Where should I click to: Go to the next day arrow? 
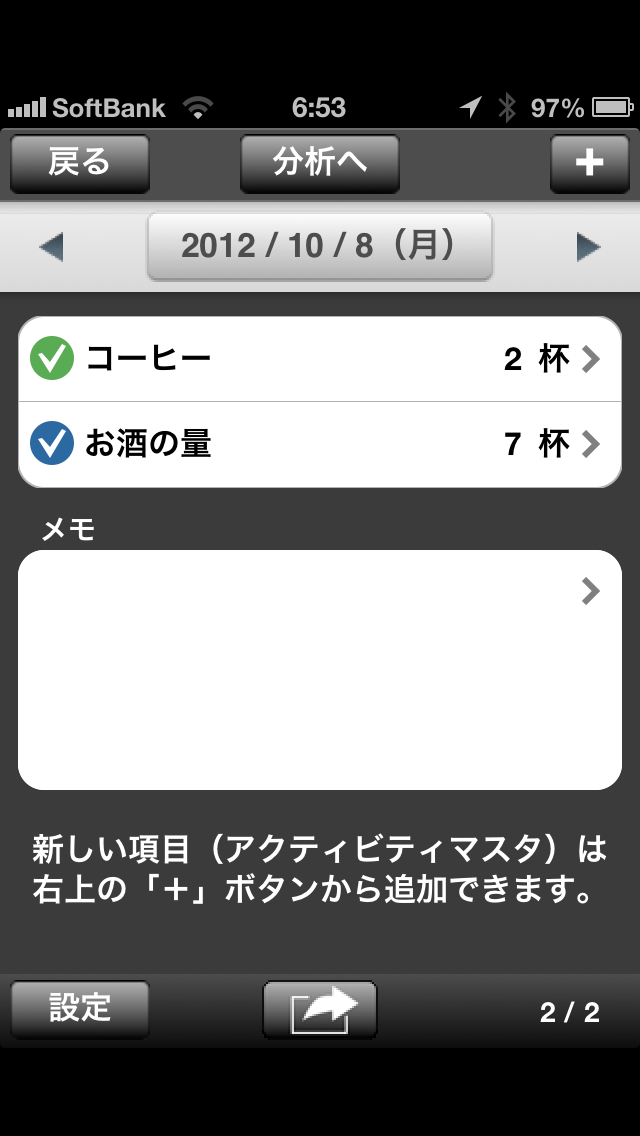tap(588, 247)
